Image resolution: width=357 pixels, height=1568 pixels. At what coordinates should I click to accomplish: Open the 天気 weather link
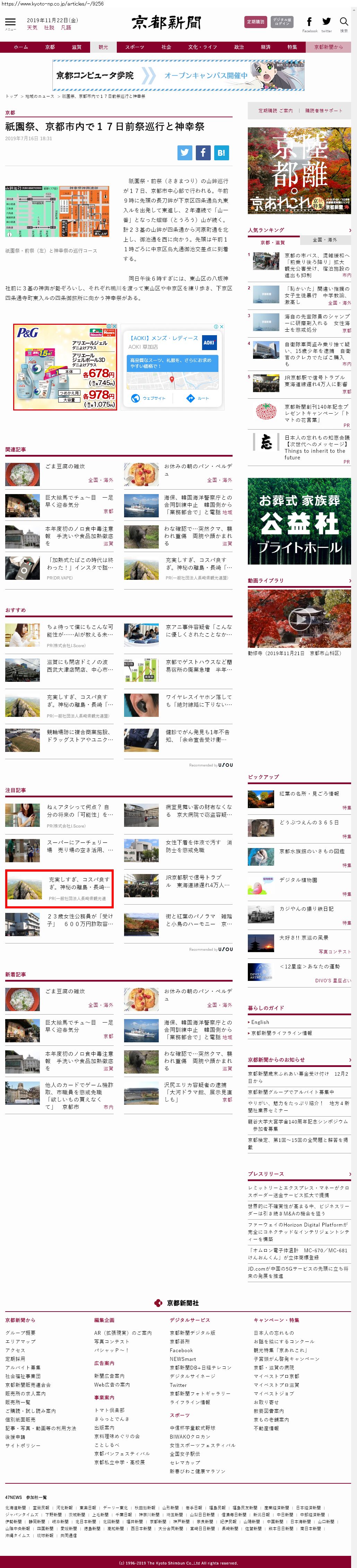[x=32, y=28]
